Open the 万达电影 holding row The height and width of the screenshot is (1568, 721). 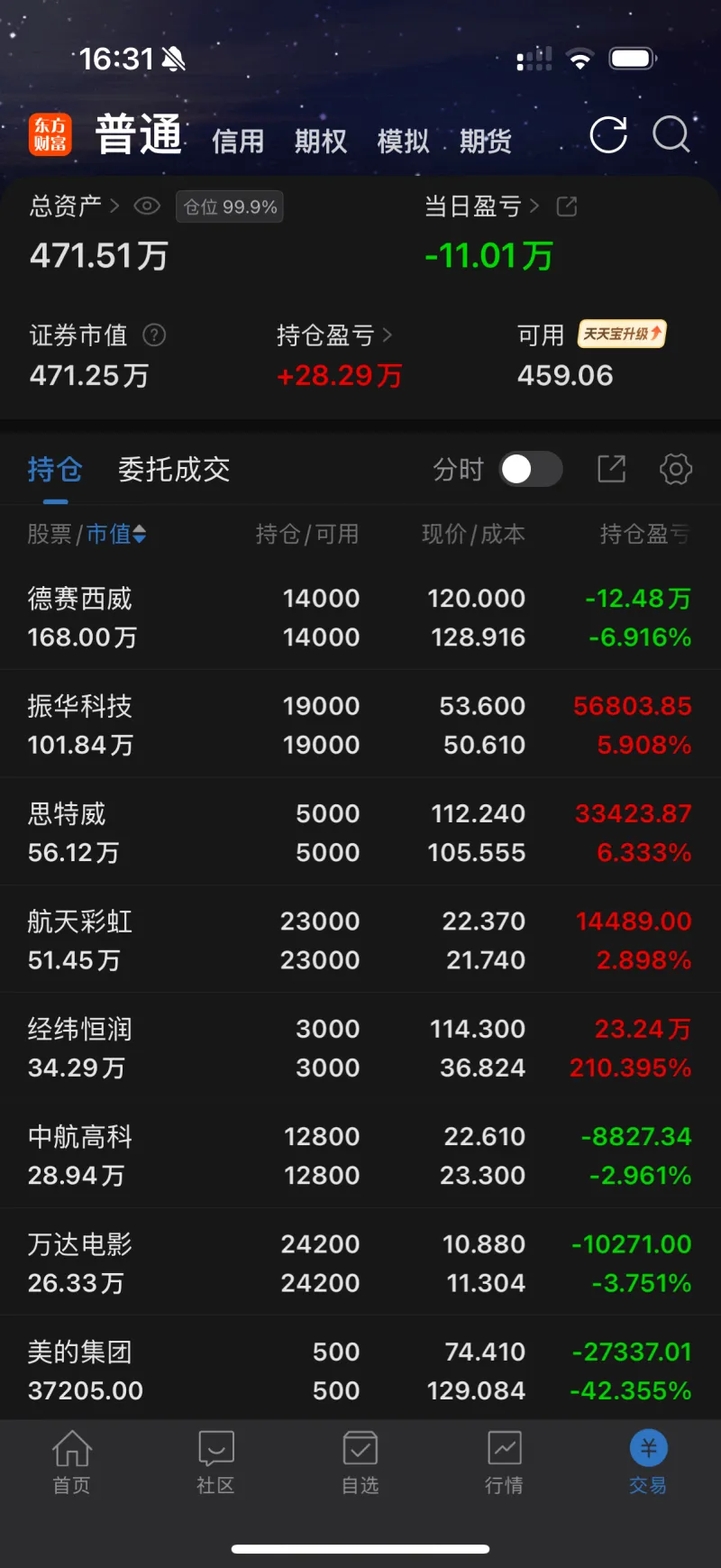[360, 1263]
